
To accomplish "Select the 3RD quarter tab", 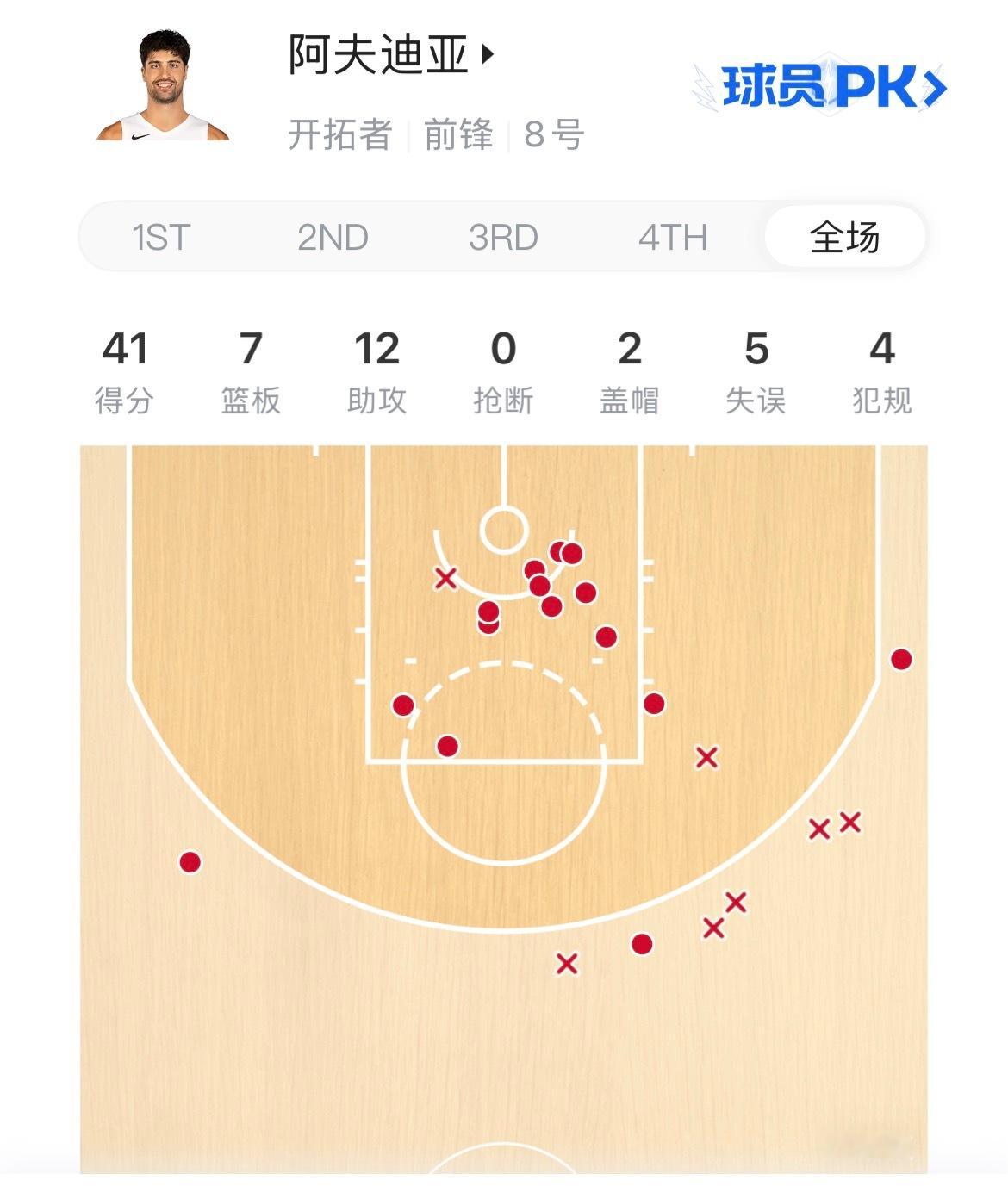I will click(x=504, y=237).
